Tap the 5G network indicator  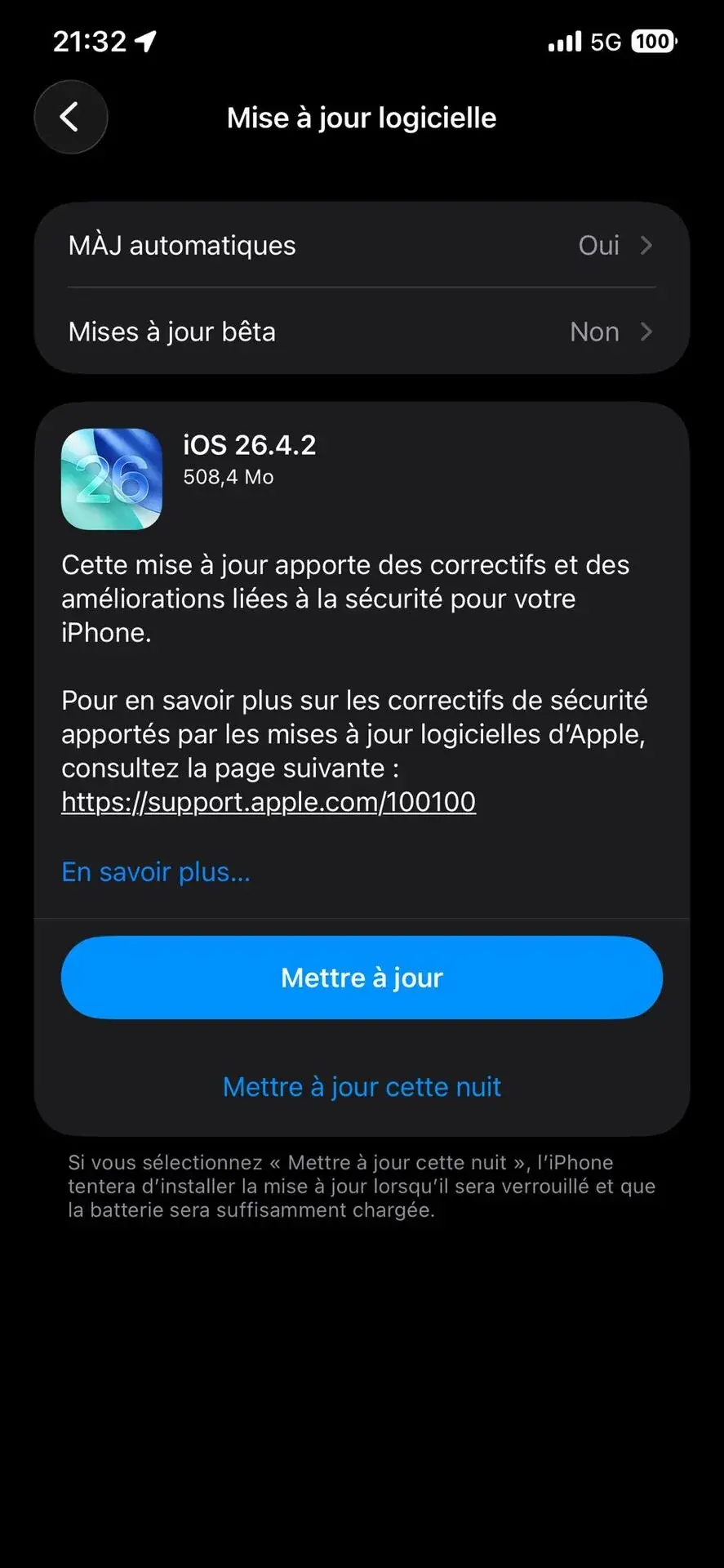coord(607,41)
